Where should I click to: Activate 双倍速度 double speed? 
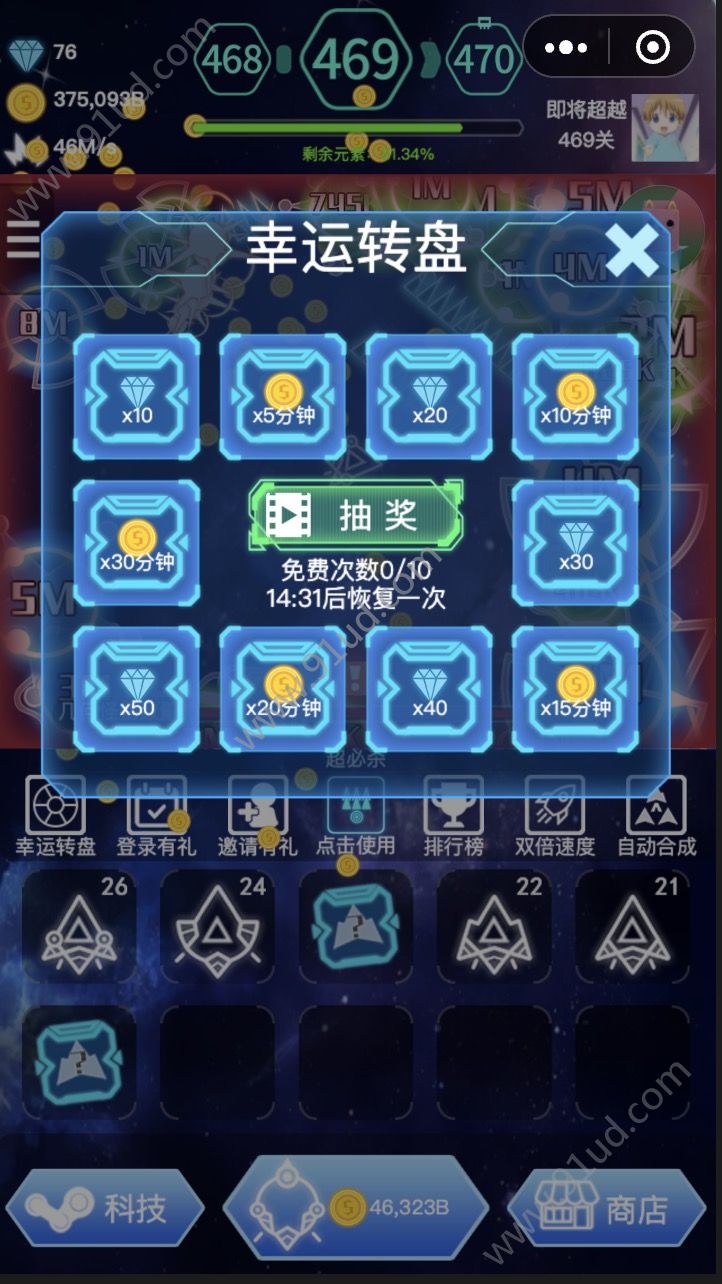tap(555, 817)
